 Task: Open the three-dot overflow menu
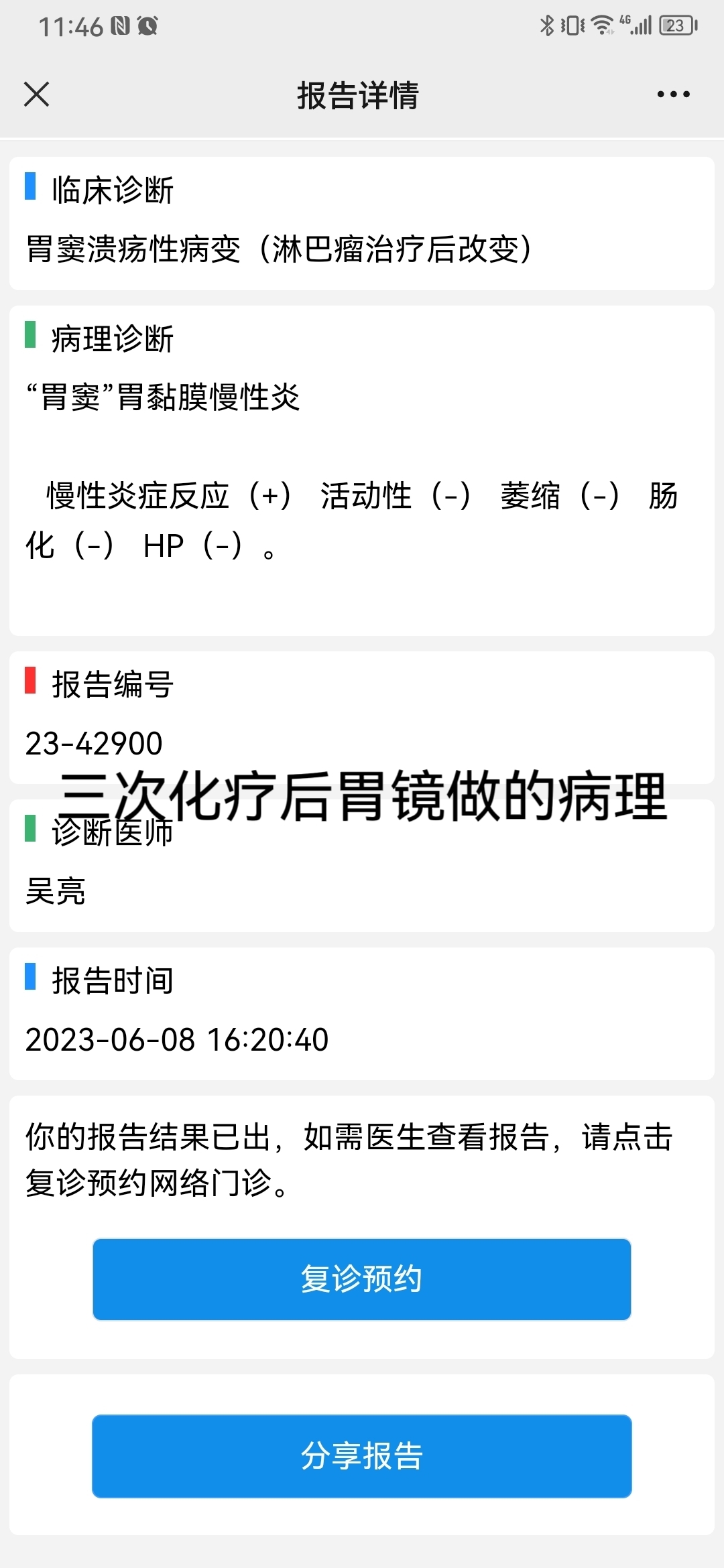[673, 94]
